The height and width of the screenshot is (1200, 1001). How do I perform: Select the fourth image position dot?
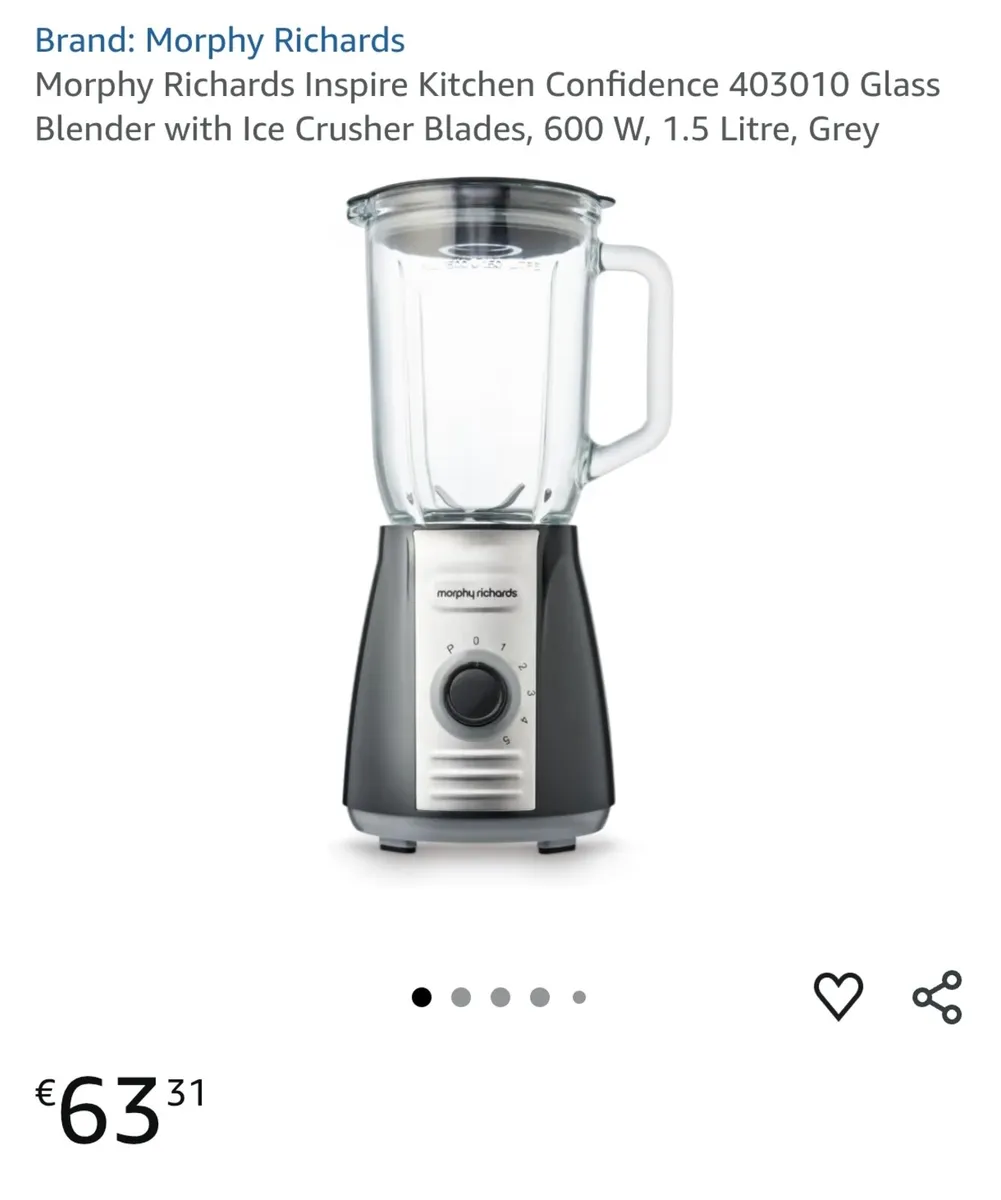(538, 995)
